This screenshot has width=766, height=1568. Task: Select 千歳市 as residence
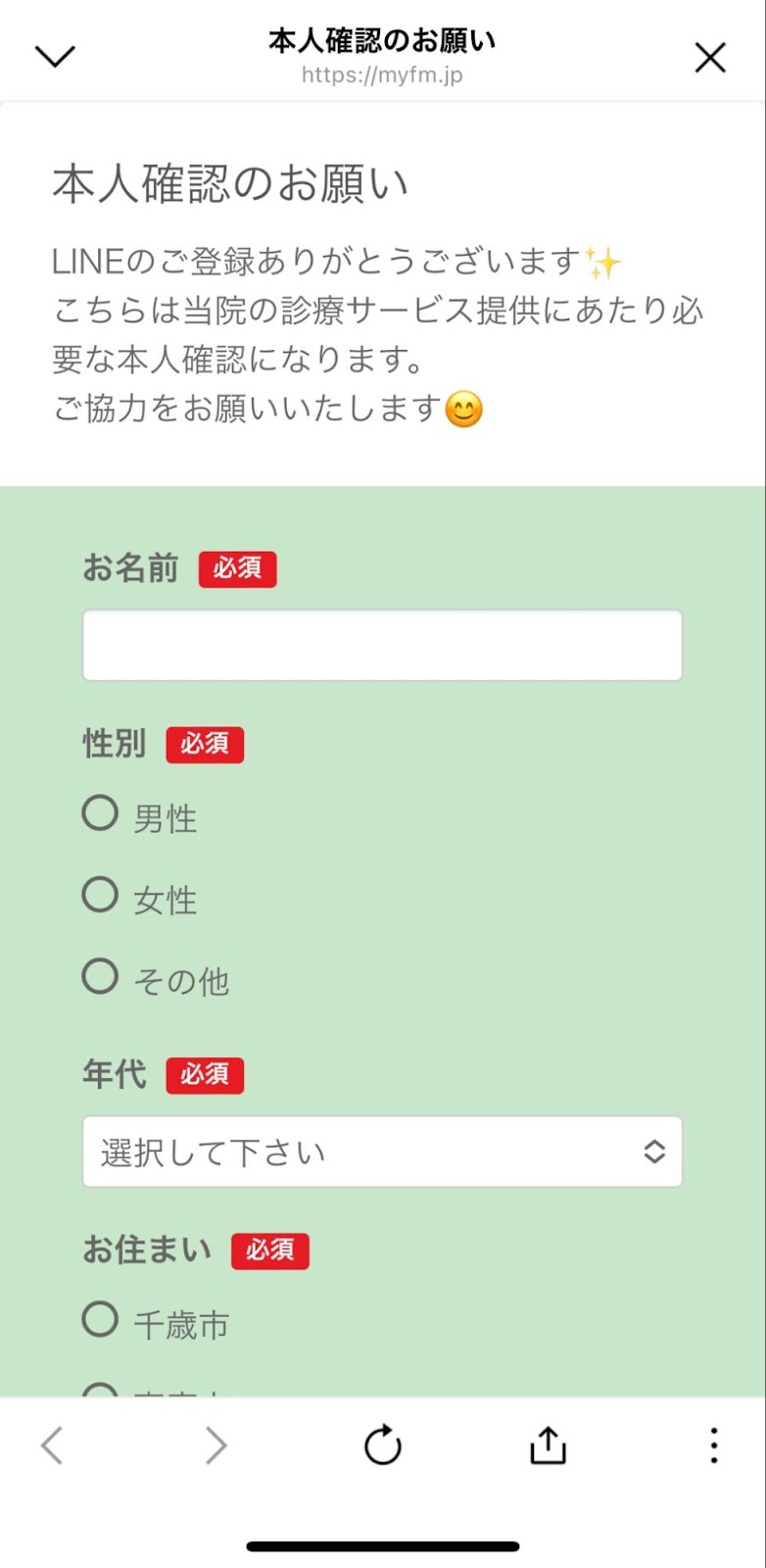(100, 1321)
